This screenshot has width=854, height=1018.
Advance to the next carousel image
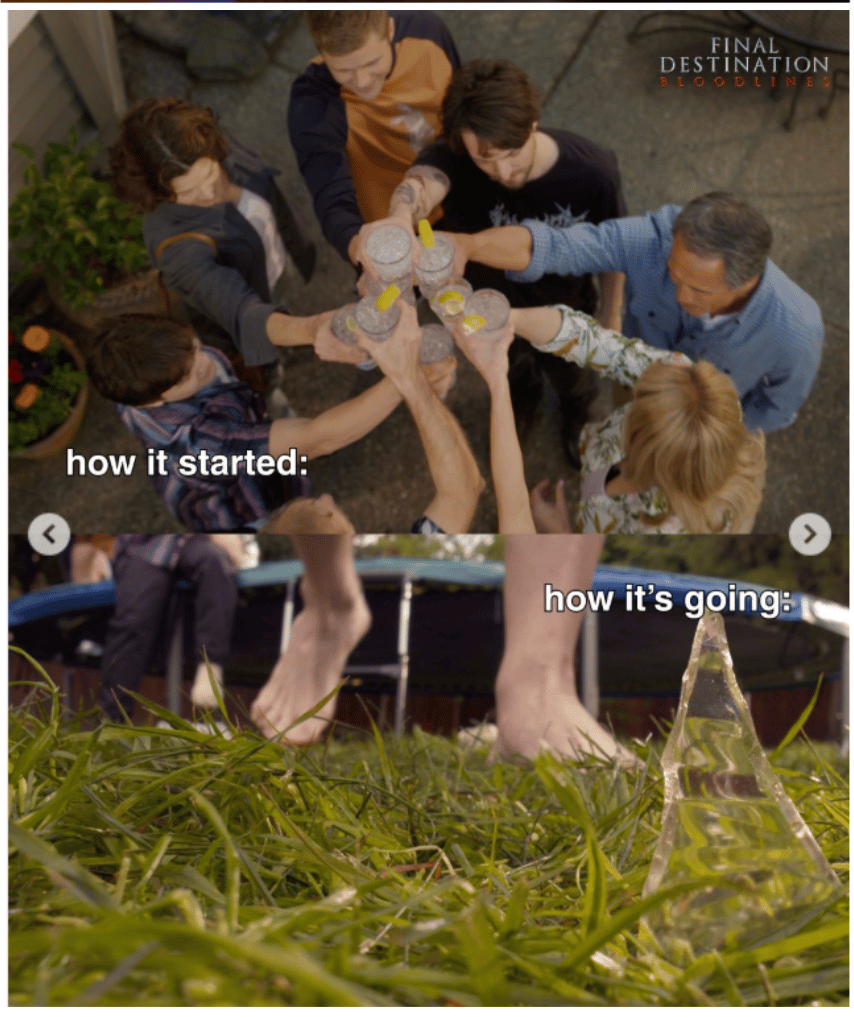tap(809, 534)
